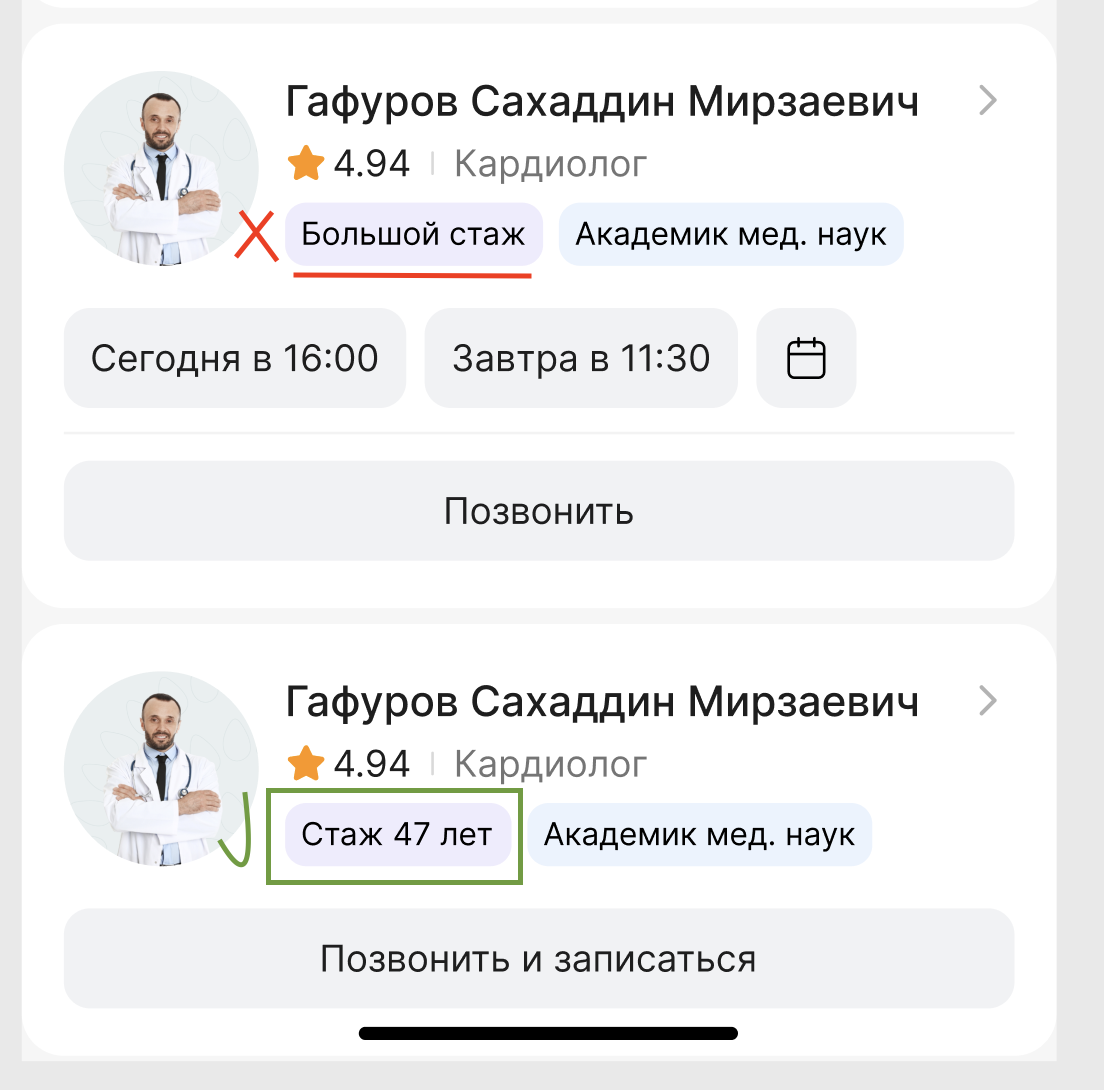The width and height of the screenshot is (1104, 1090).
Task: Open doctor card tagged Большой стаж via chevron
Action: [x=988, y=100]
